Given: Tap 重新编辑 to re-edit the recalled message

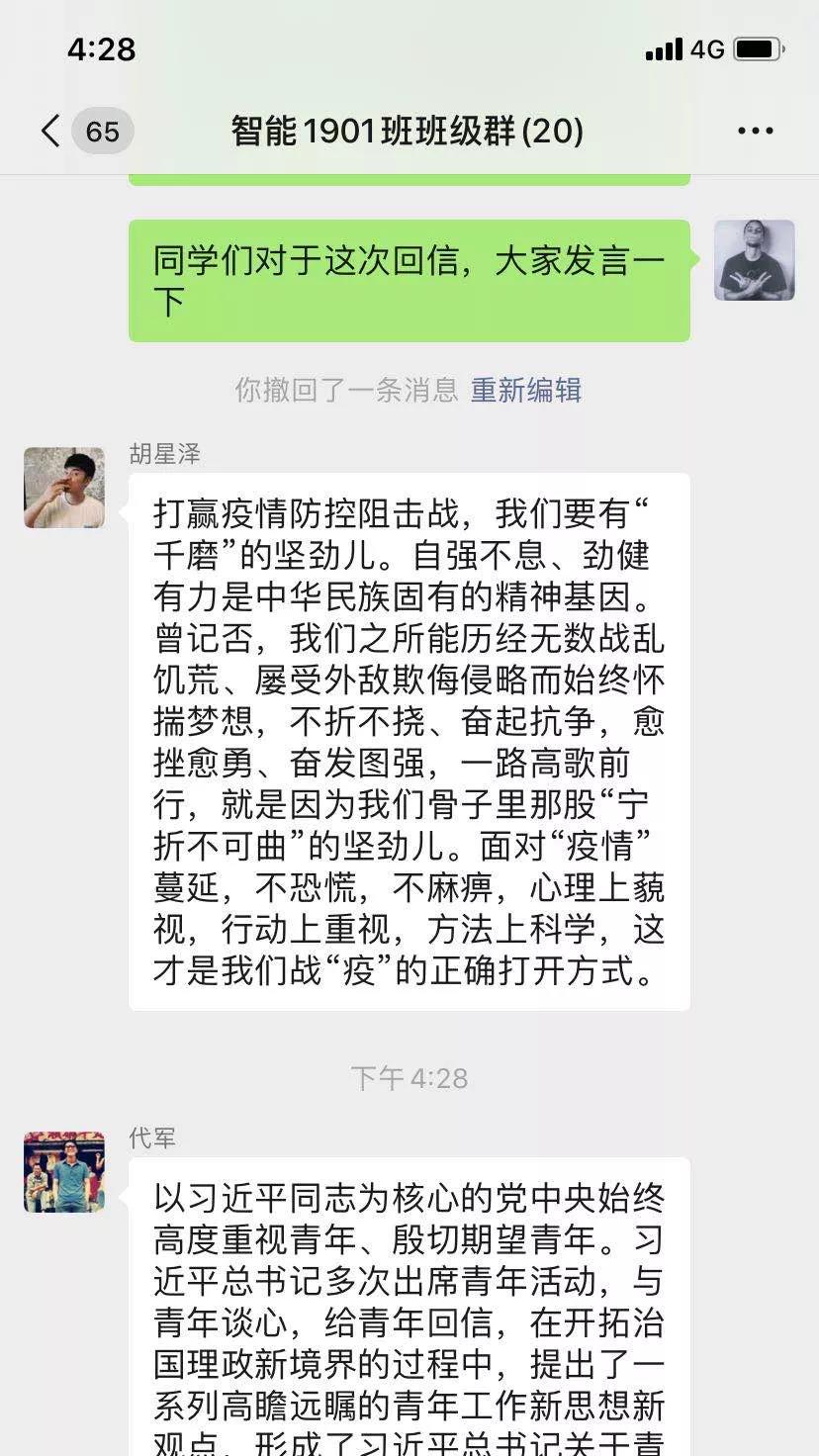Looking at the screenshot, I should tap(525, 390).
